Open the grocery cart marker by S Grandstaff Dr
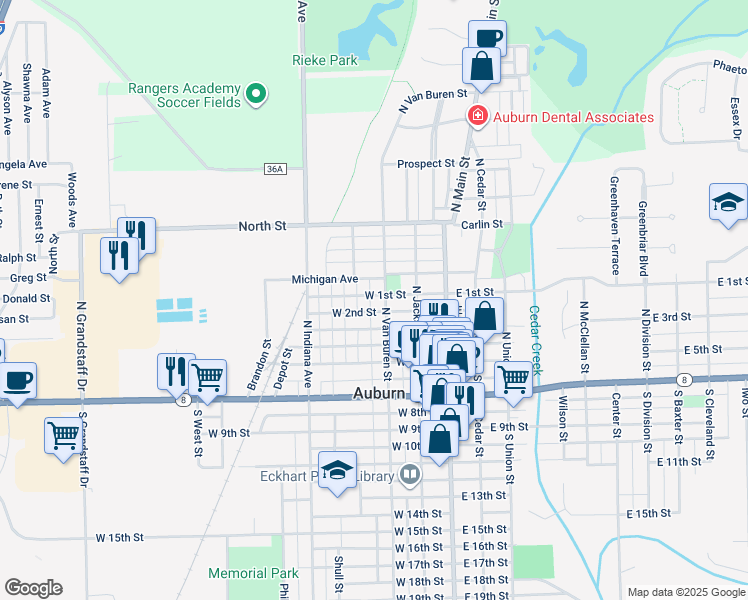This screenshot has width=748, height=600. point(63,435)
